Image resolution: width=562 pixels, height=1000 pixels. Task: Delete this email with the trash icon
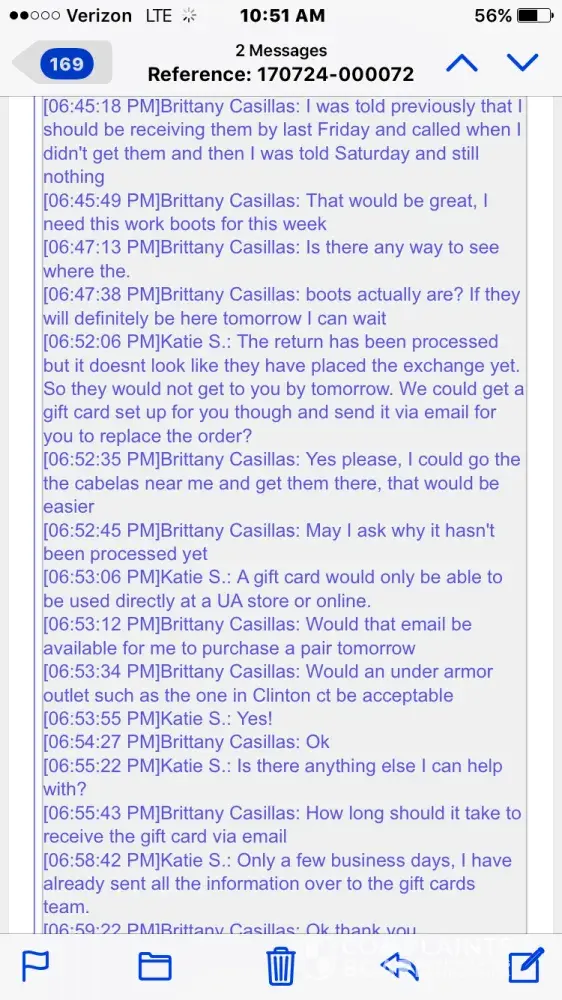(x=281, y=966)
